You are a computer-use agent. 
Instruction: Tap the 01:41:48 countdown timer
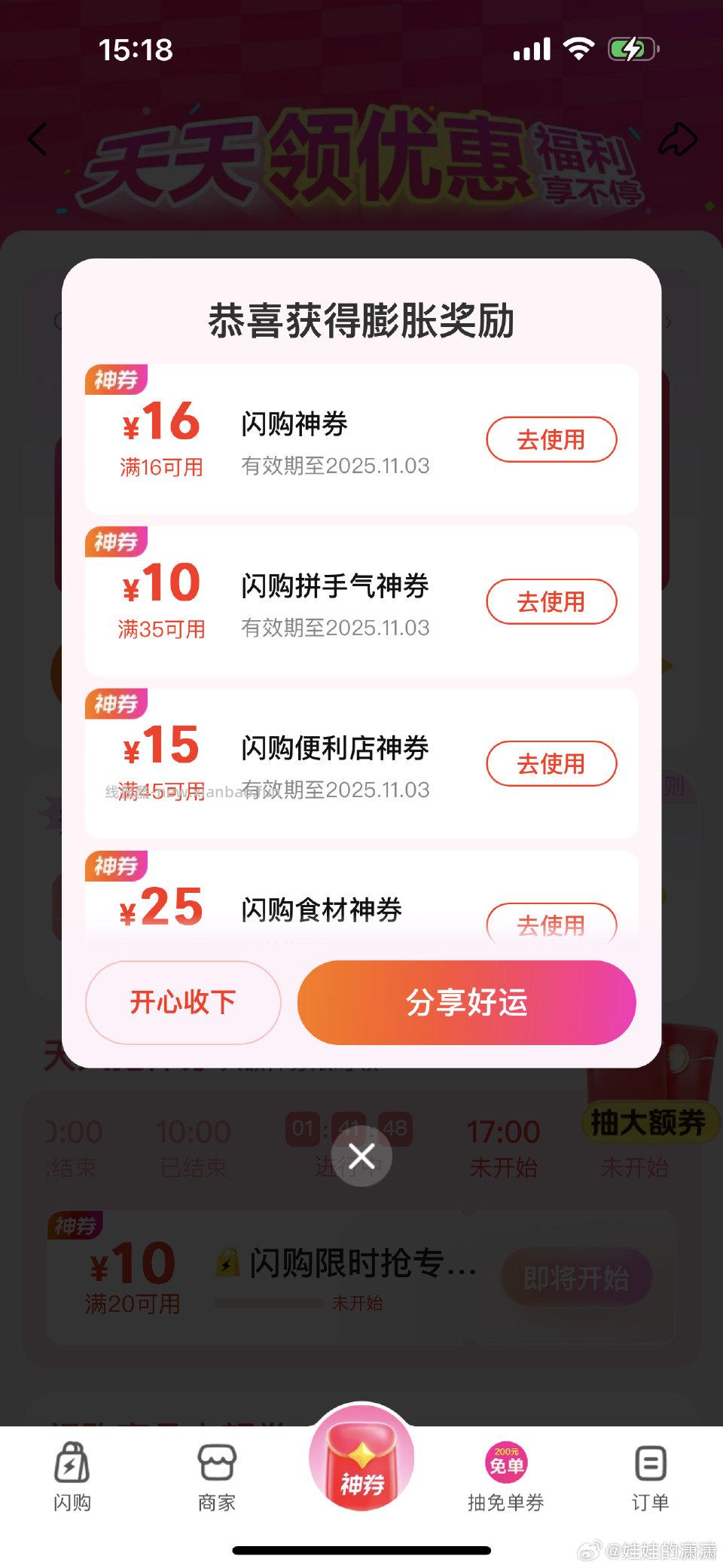click(349, 1128)
